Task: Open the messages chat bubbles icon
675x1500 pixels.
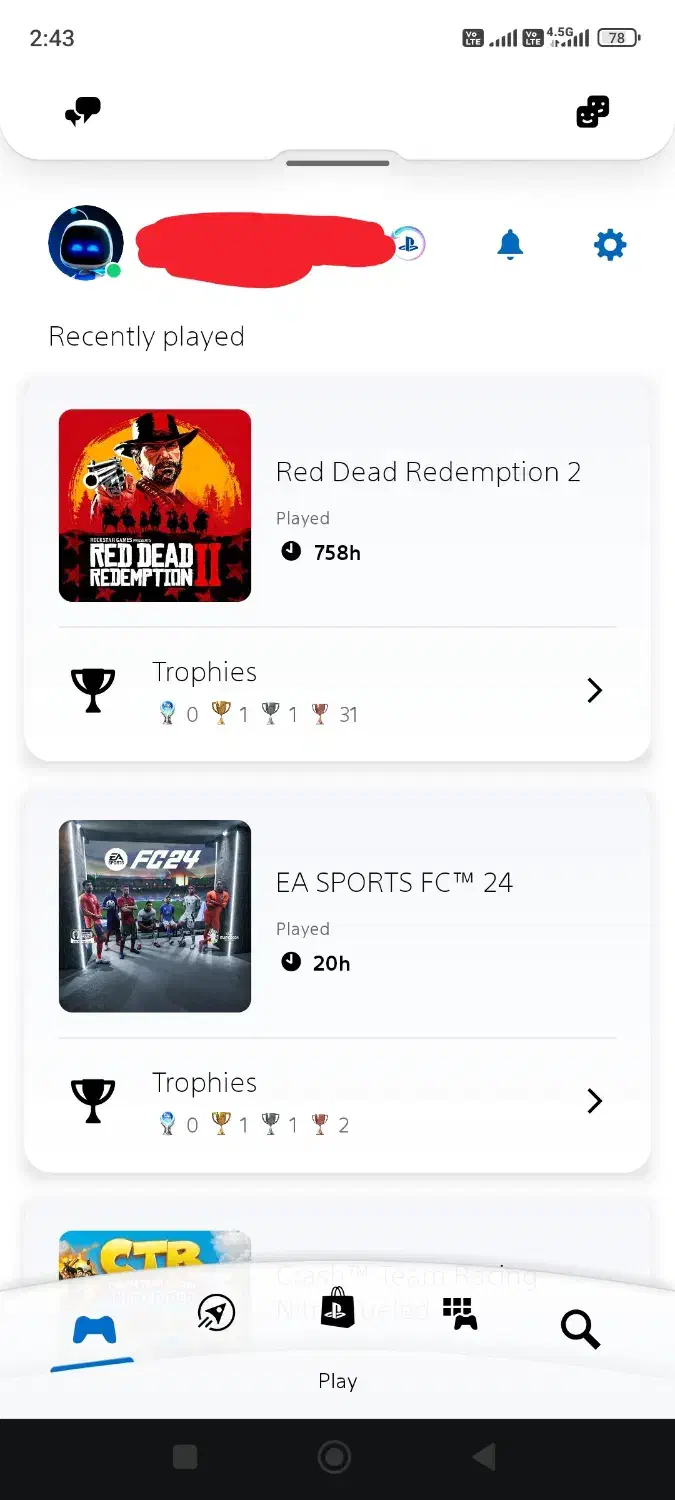Action: [x=83, y=112]
